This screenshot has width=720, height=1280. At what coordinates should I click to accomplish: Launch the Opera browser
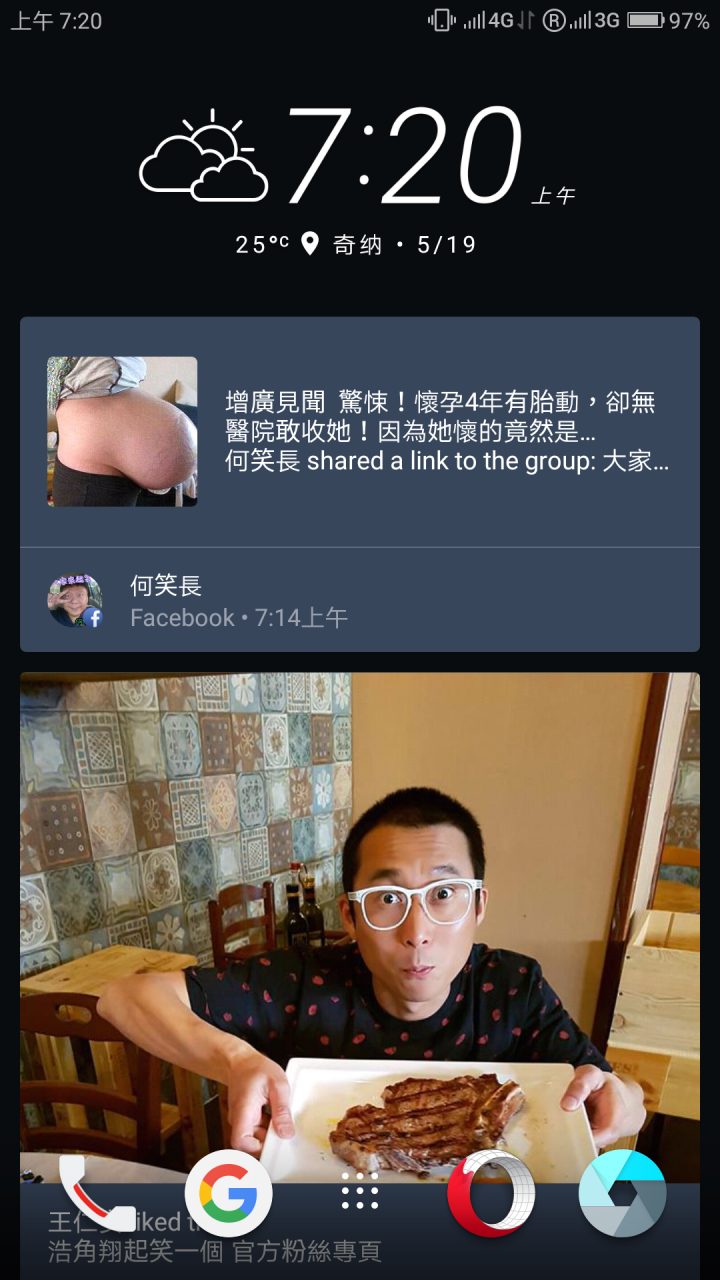coord(491,1193)
